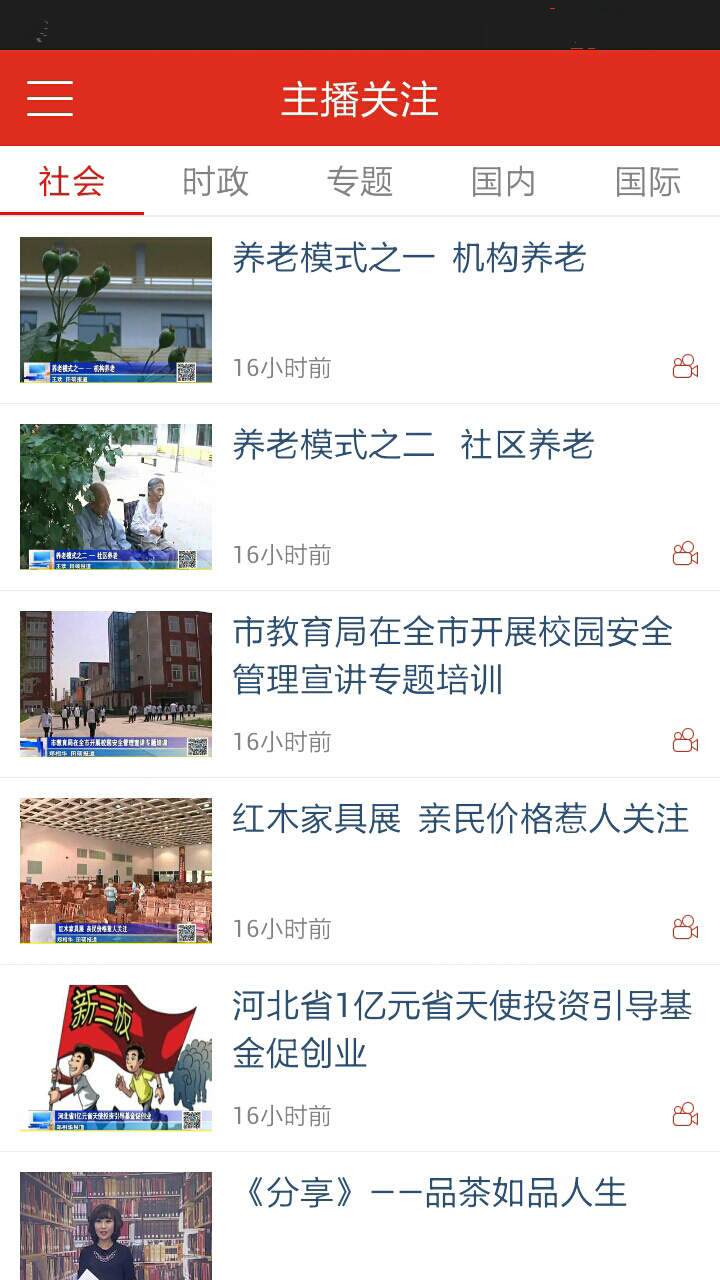Go to the 国内 tab
The width and height of the screenshot is (720, 1280).
click(504, 182)
